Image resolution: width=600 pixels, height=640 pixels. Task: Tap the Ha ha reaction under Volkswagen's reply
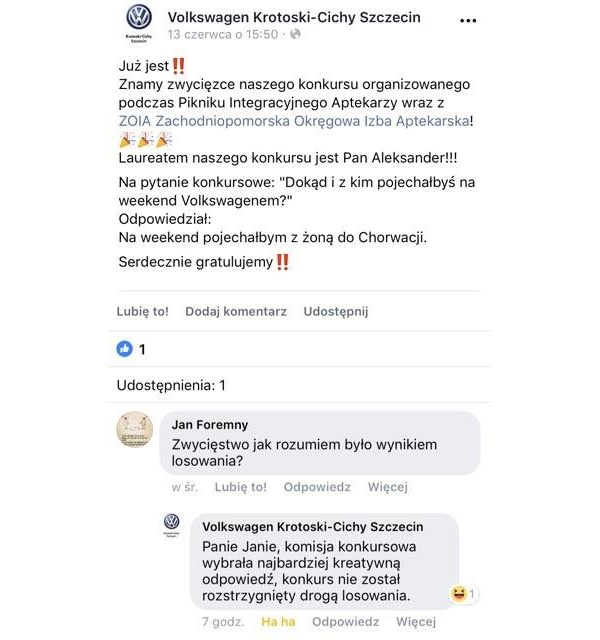coord(278,621)
